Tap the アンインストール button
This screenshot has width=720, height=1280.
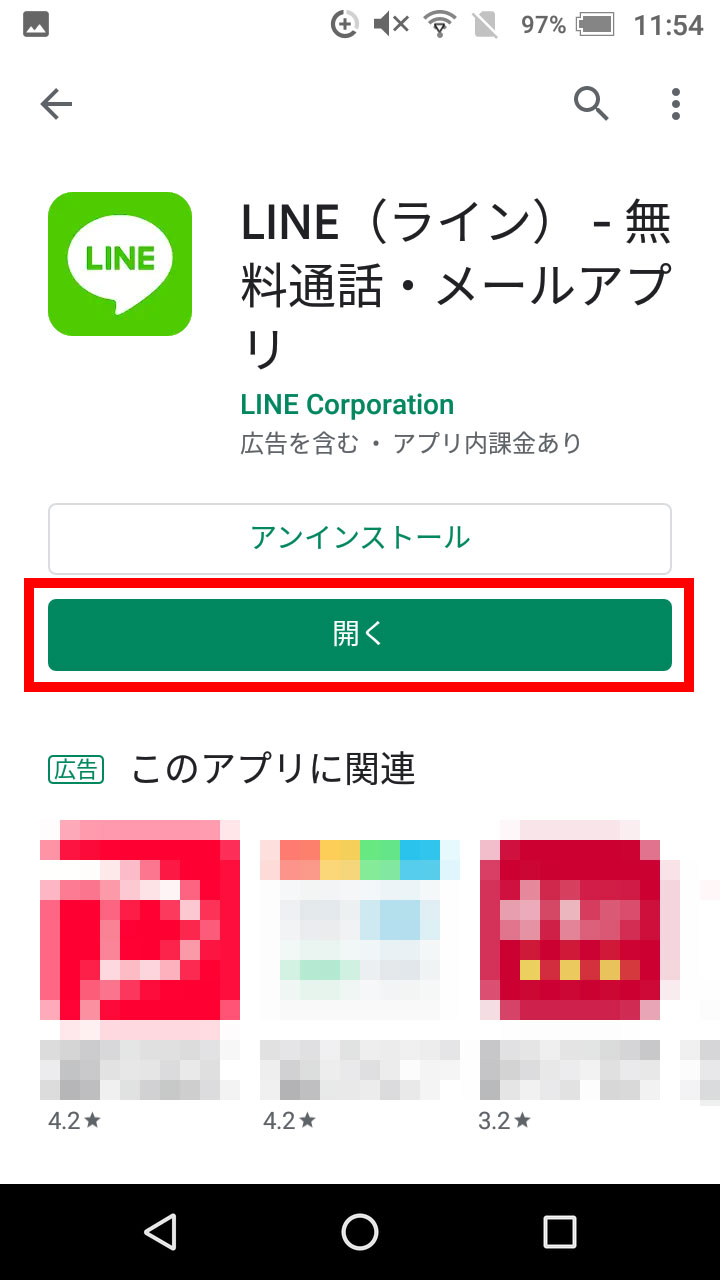click(x=360, y=538)
